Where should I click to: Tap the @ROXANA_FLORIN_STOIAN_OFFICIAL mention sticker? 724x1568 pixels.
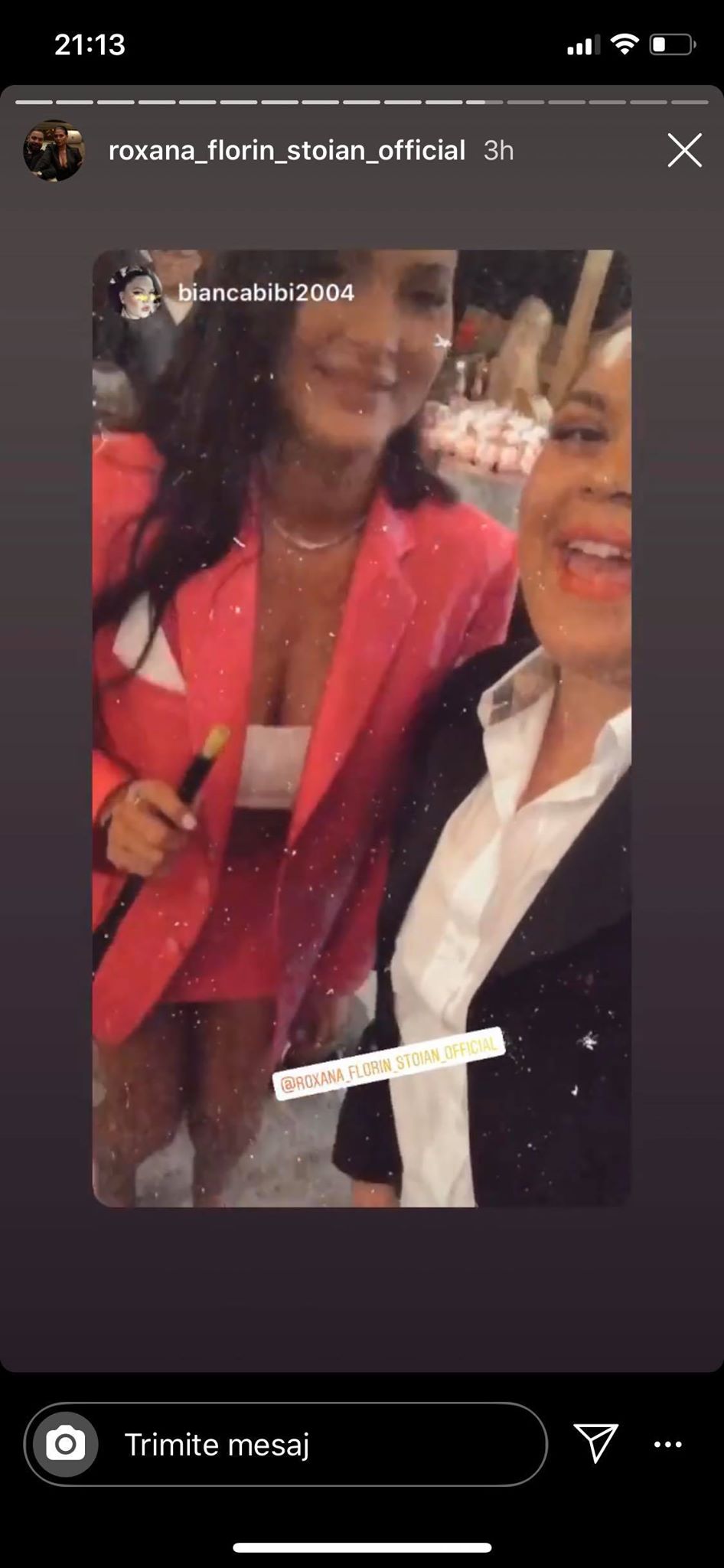tap(389, 1065)
